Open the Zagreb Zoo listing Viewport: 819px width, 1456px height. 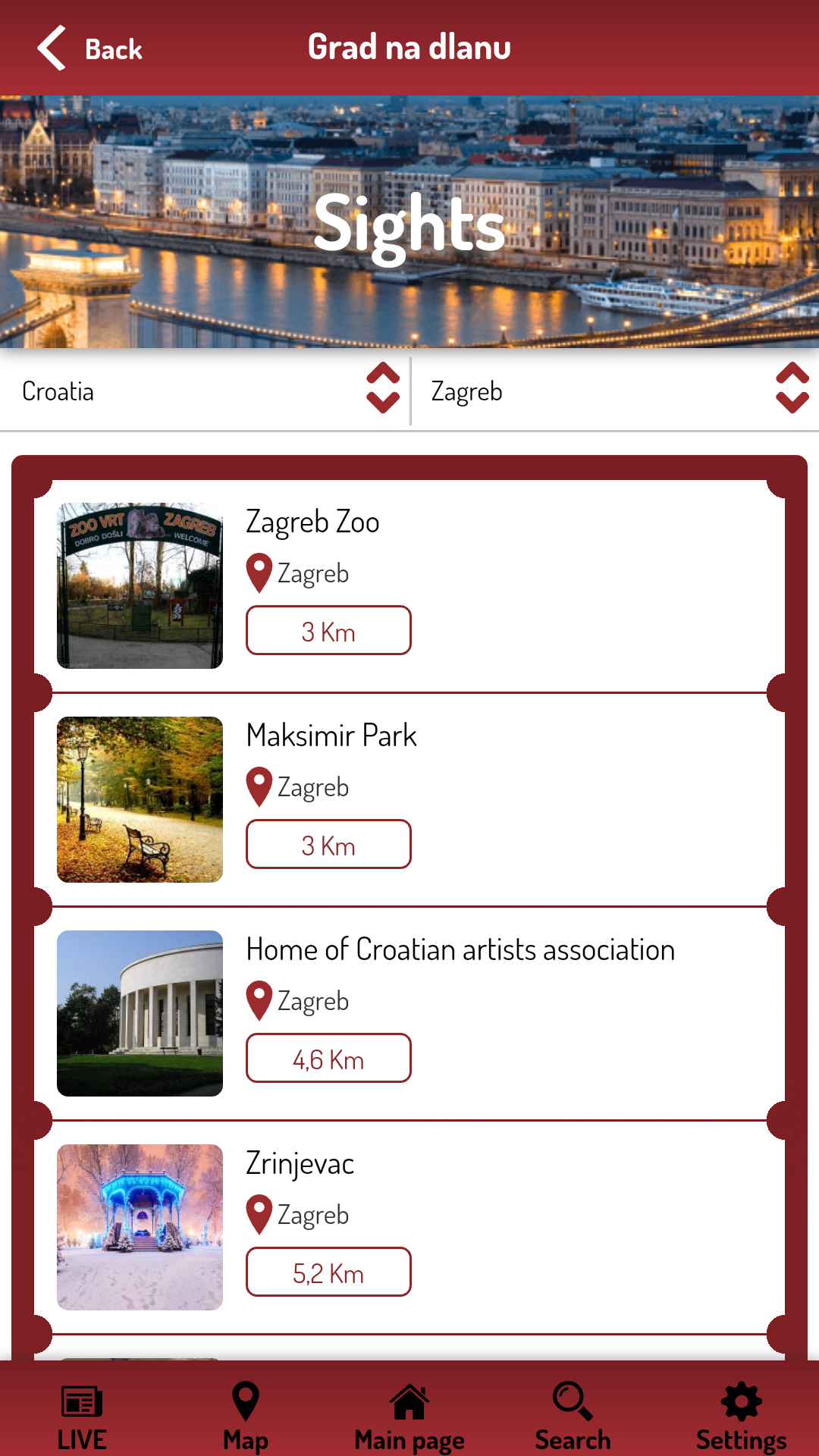pos(409,585)
